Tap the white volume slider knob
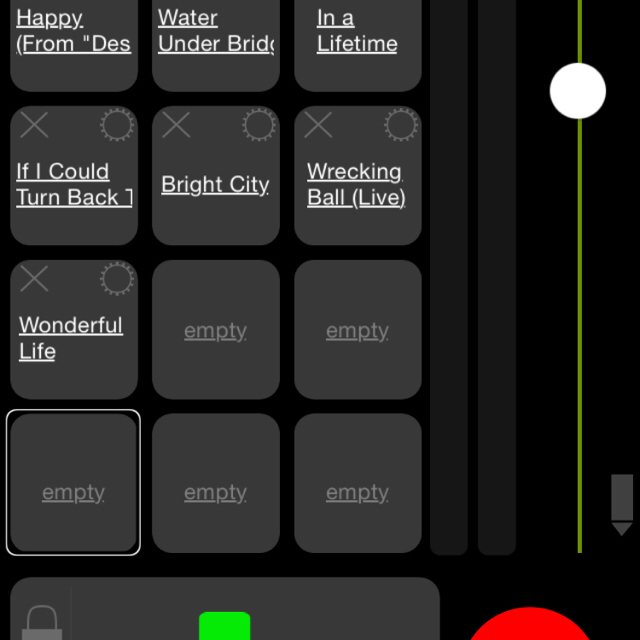 tap(578, 91)
